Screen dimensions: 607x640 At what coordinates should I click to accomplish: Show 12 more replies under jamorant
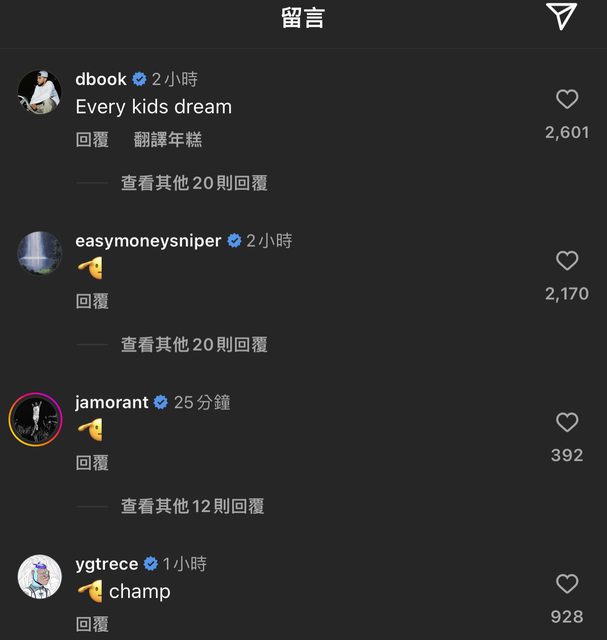[192, 507]
